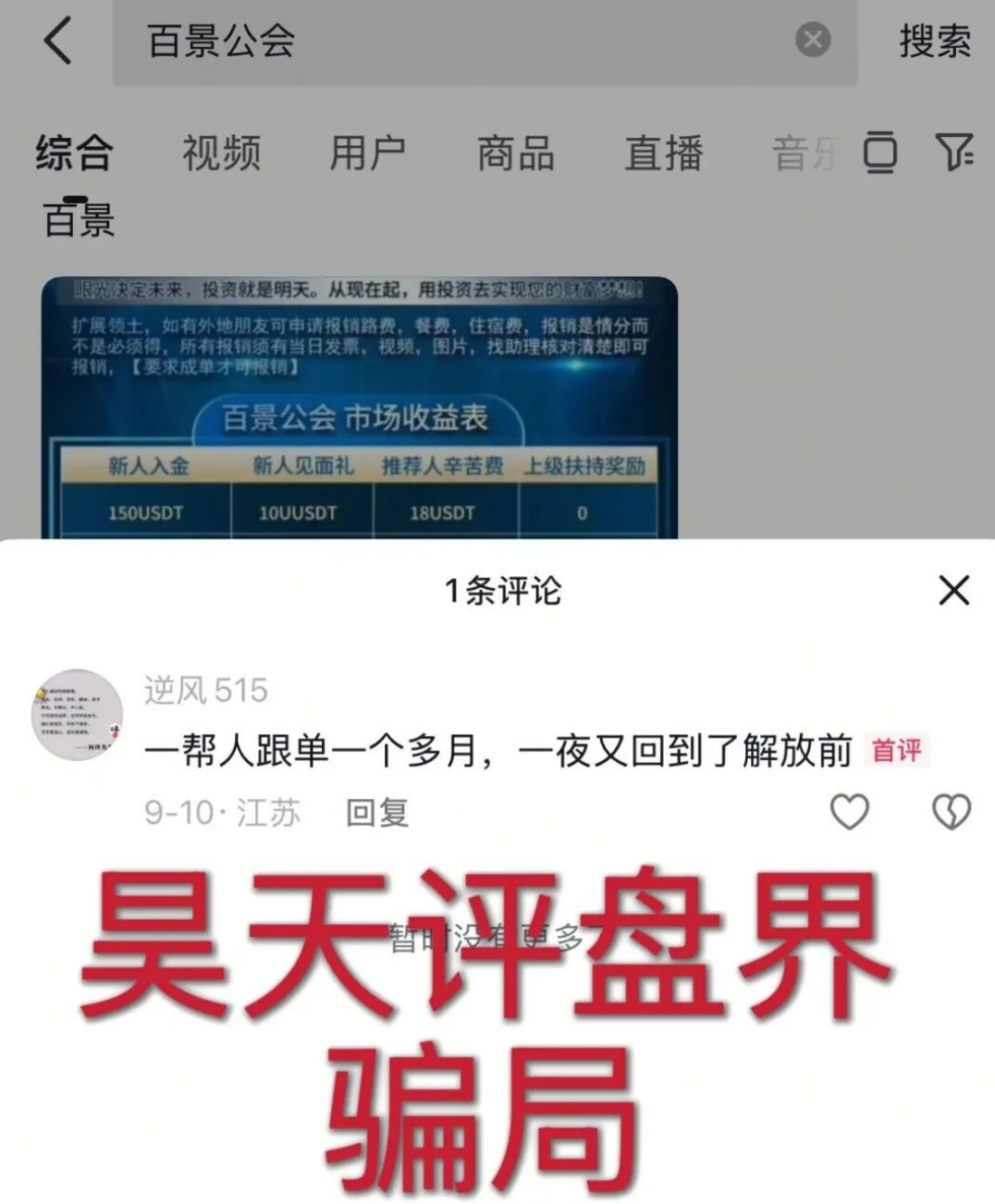Switch to the 用户 tab
995x1204 pixels.
click(368, 153)
